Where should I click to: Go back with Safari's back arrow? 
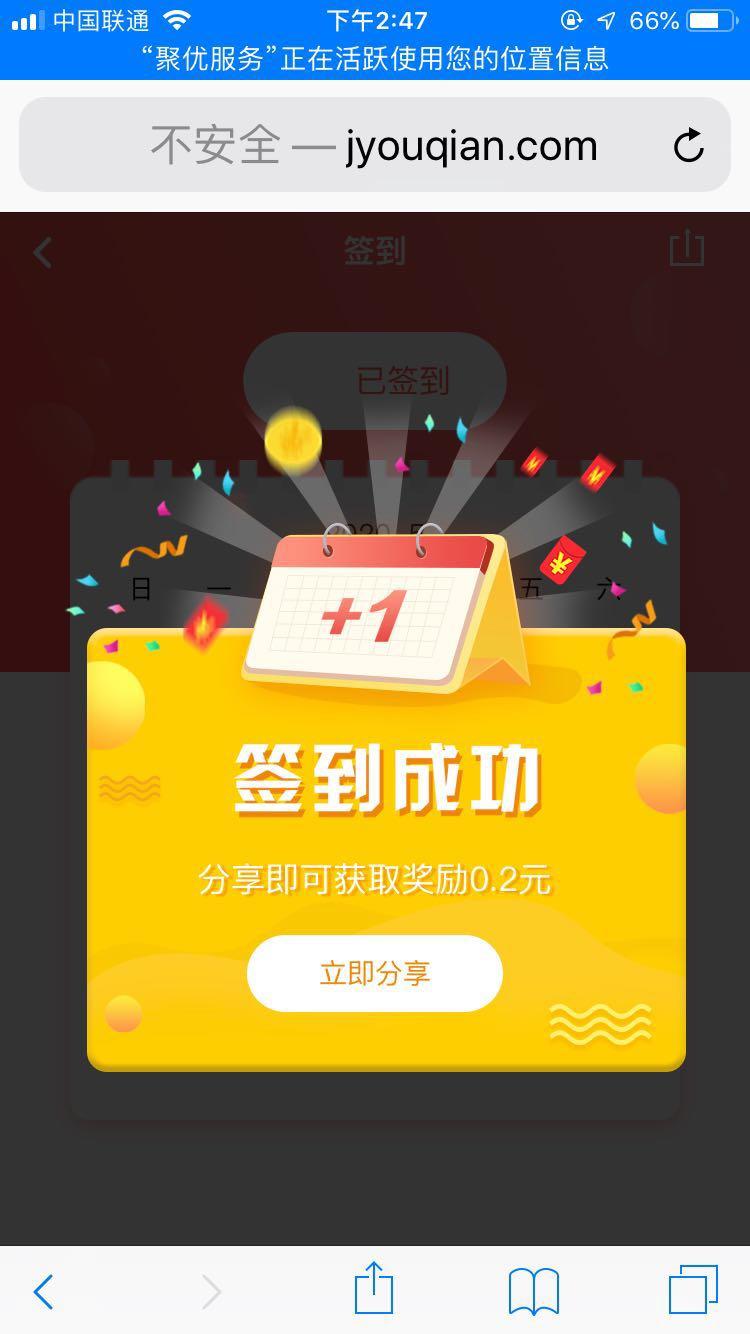pyautogui.click(x=43, y=1291)
